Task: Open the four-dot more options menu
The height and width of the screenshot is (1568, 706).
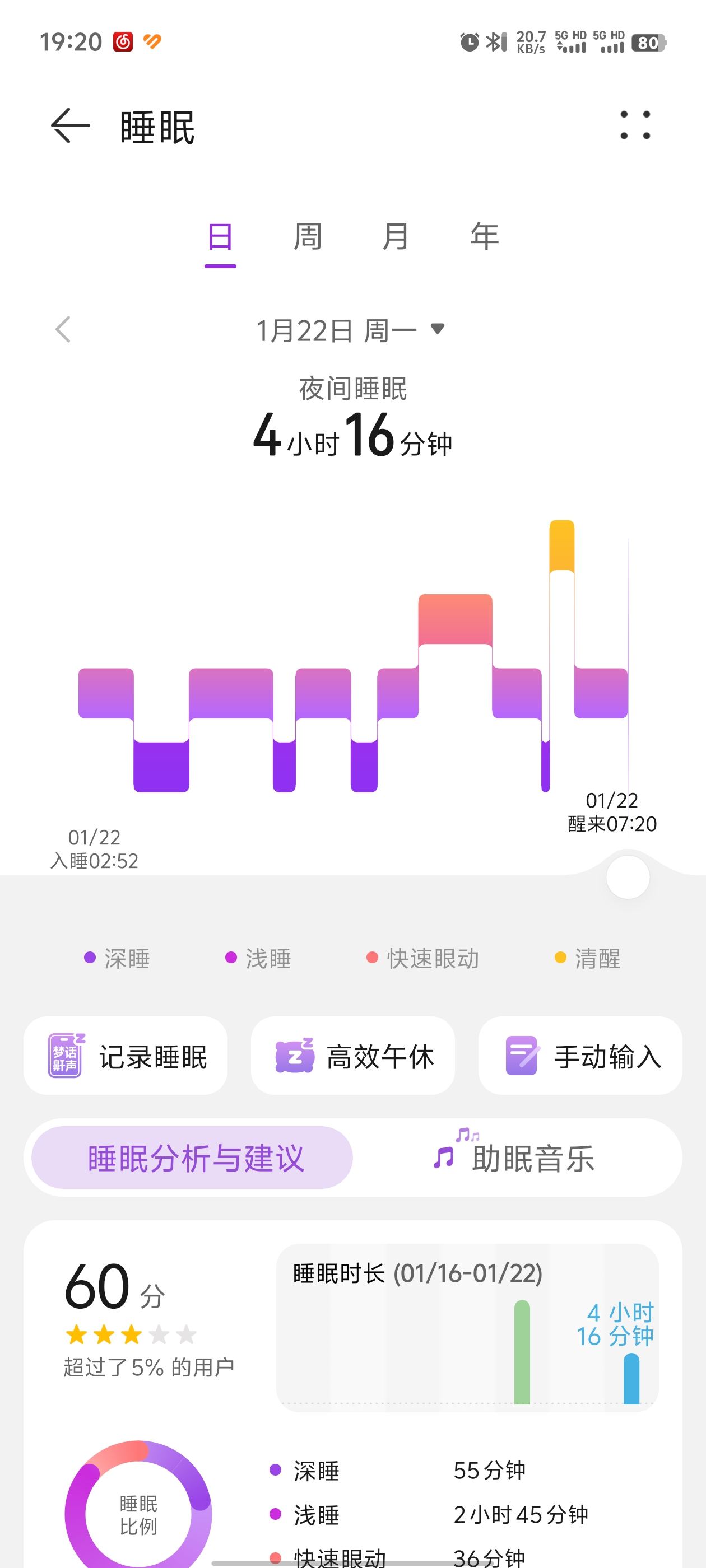Action: click(635, 125)
